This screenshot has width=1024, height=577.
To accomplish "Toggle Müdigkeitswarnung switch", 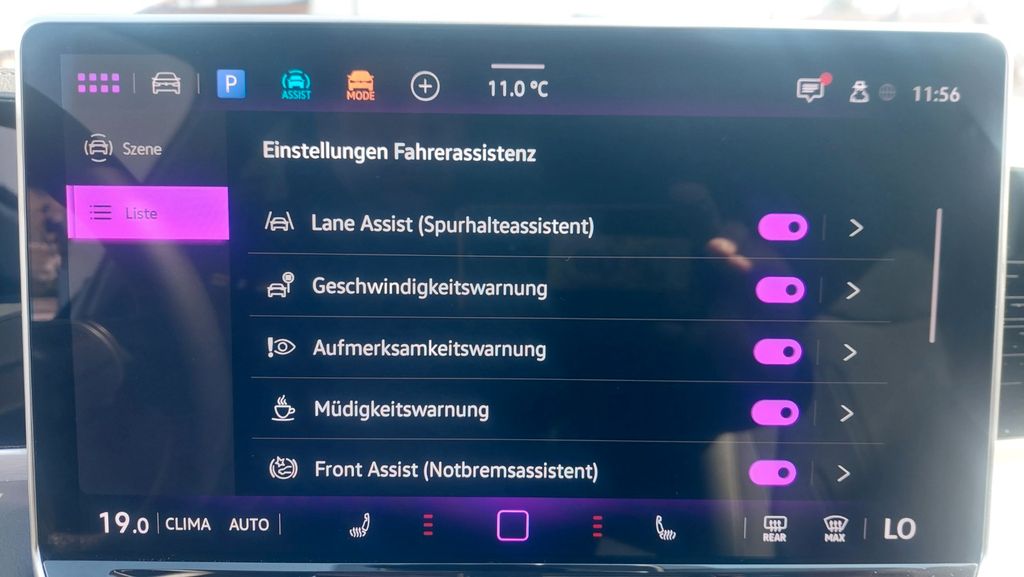I will tap(775, 412).
